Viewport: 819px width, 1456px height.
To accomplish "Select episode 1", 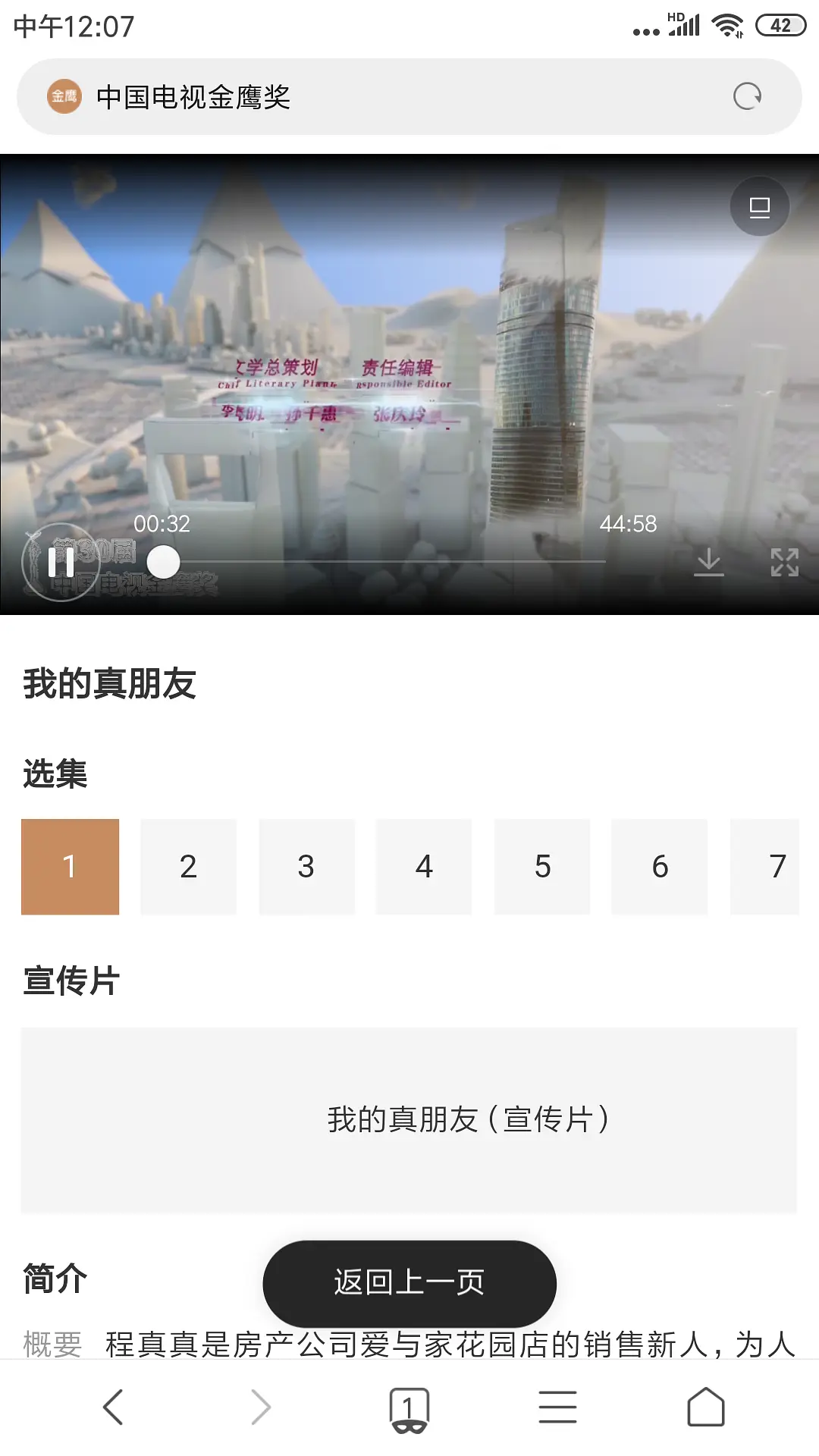I will pyautogui.click(x=70, y=866).
